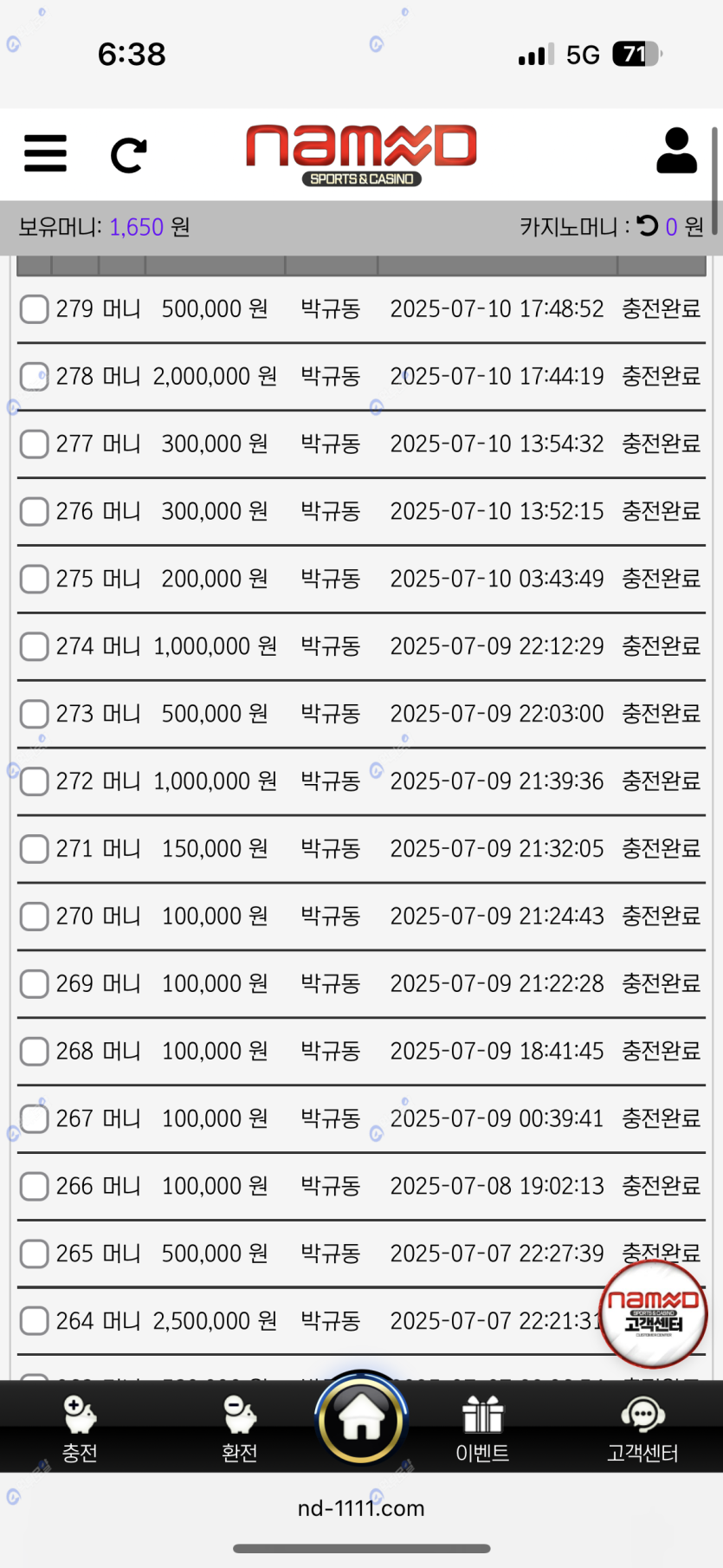Mark the checkbox for entry 272

[x=34, y=782]
